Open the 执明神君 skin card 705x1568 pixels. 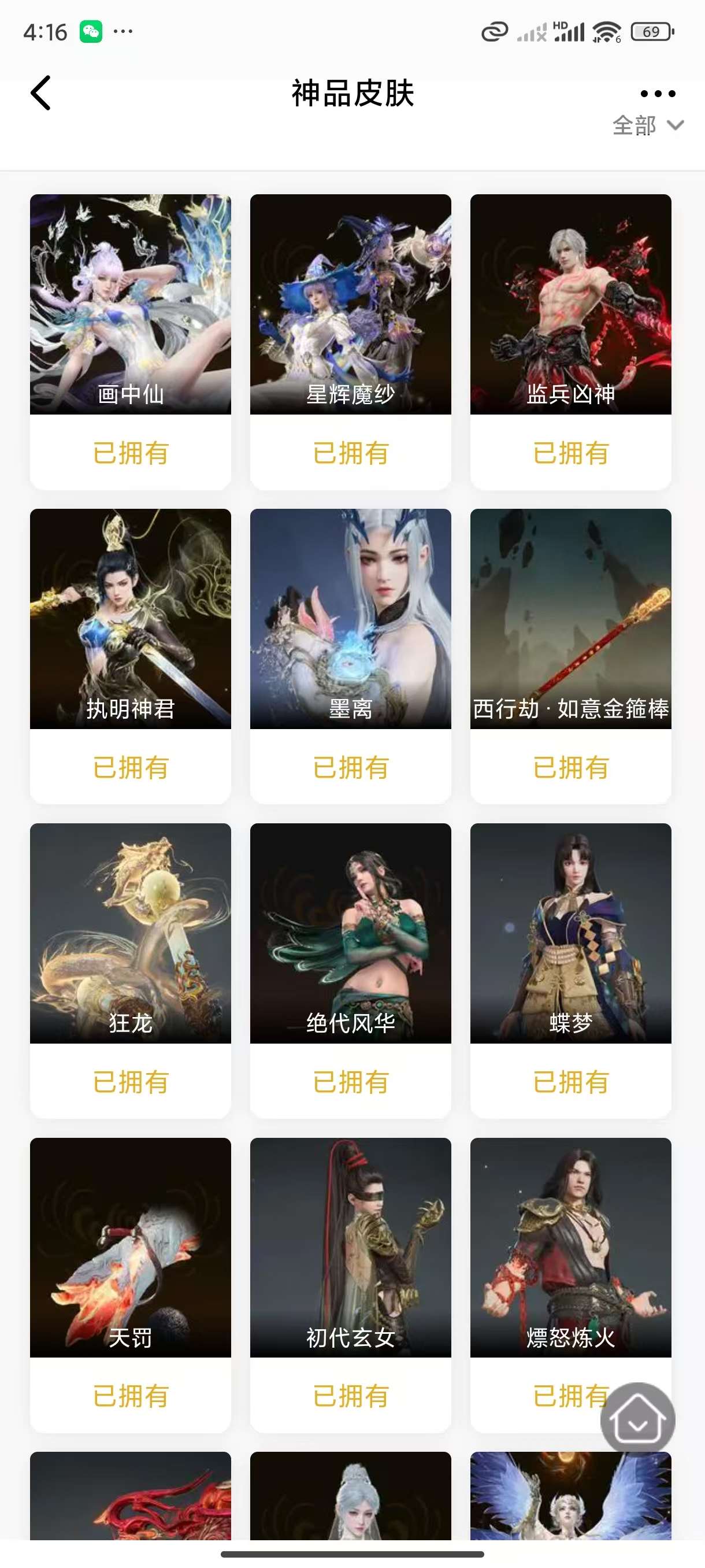coord(130,619)
